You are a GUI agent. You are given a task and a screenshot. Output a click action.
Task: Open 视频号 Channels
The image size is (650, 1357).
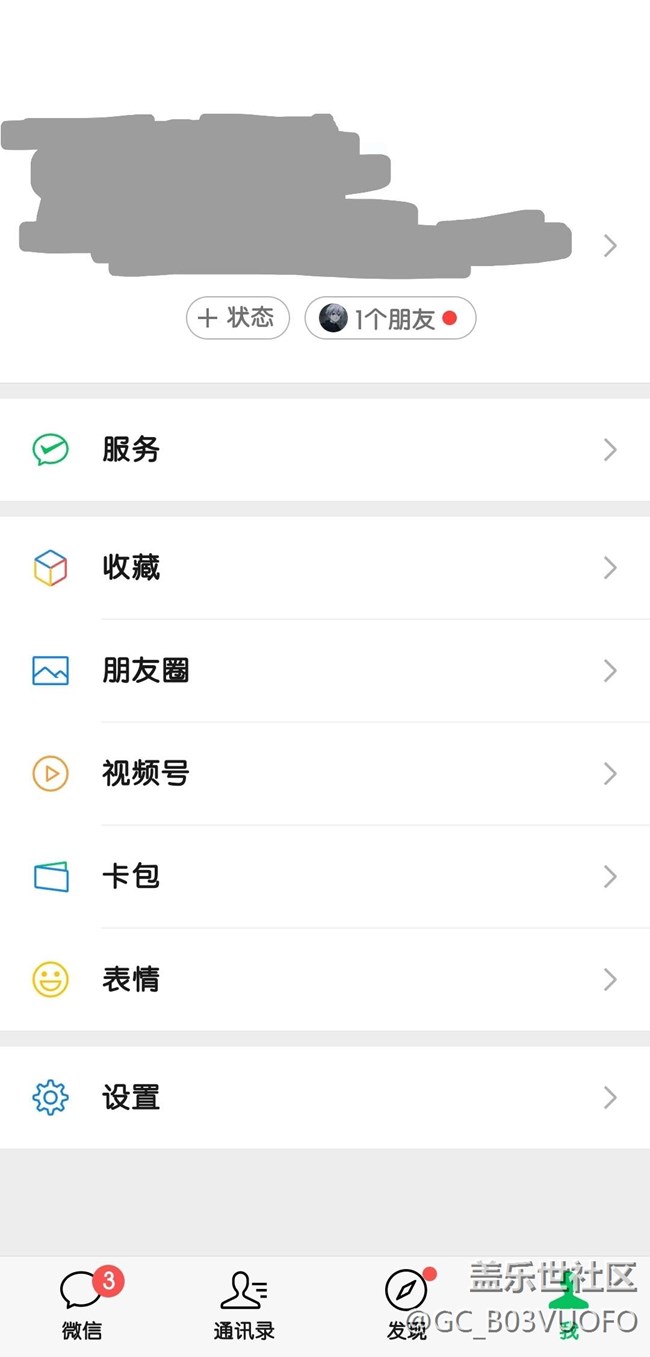click(x=325, y=774)
